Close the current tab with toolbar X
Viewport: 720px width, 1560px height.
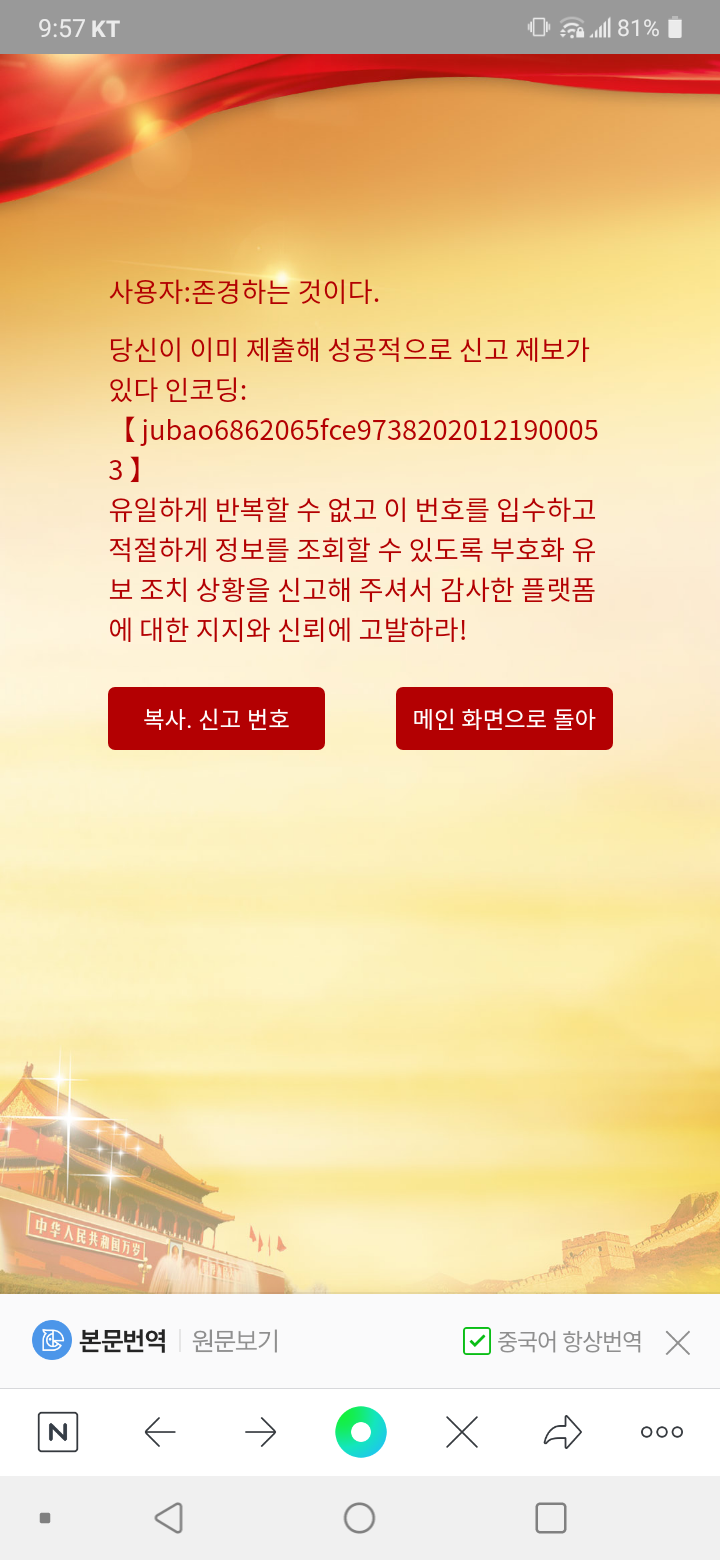click(x=461, y=1432)
